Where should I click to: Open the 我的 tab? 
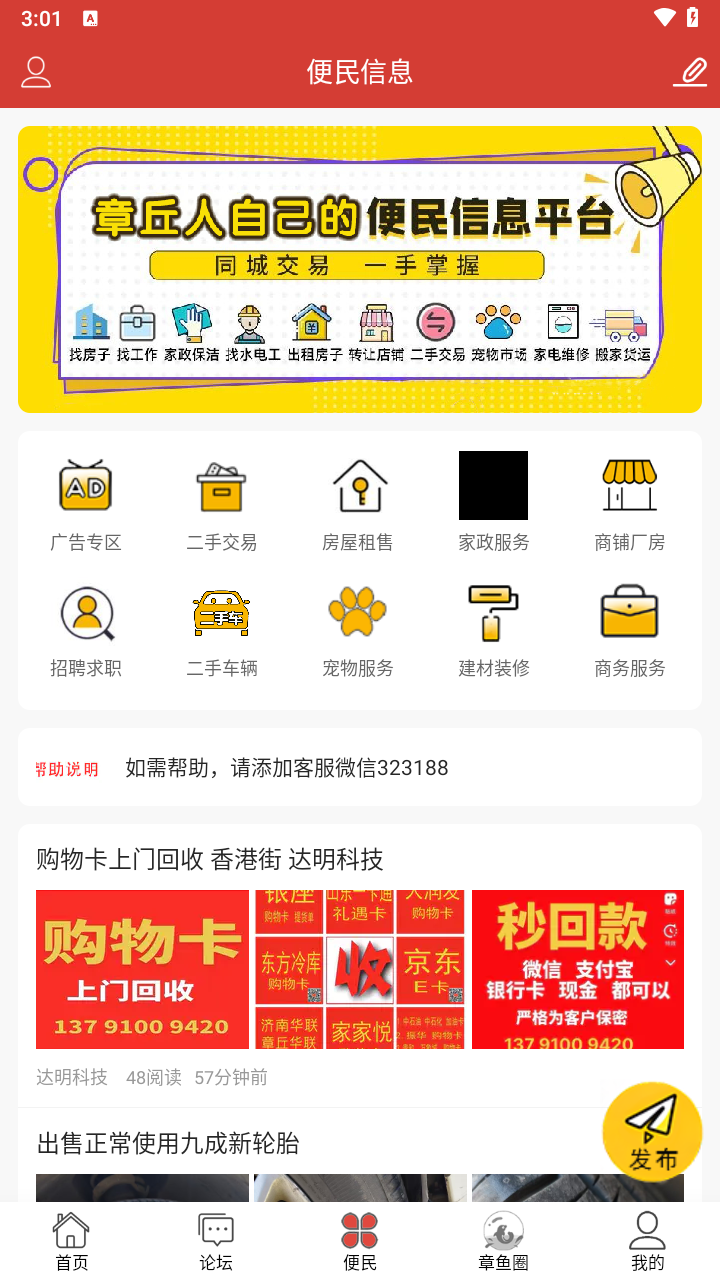(x=647, y=1242)
